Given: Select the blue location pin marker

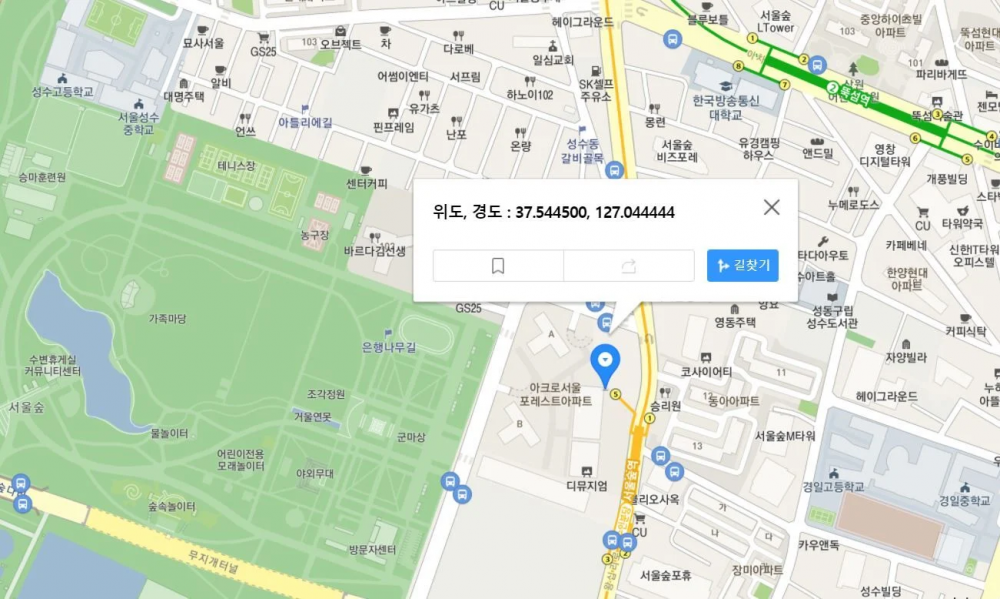Looking at the screenshot, I should click(x=605, y=362).
